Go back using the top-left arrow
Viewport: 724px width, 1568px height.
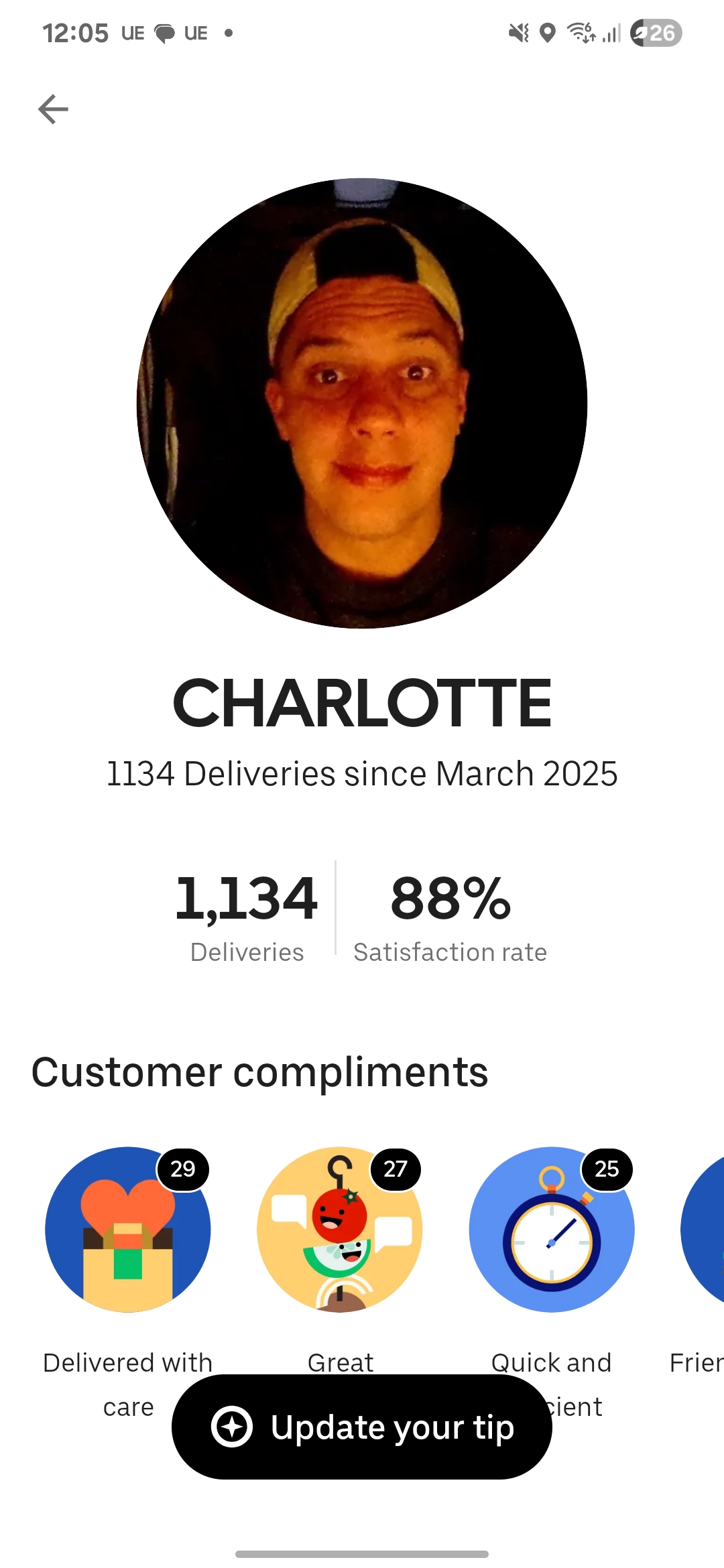click(54, 109)
